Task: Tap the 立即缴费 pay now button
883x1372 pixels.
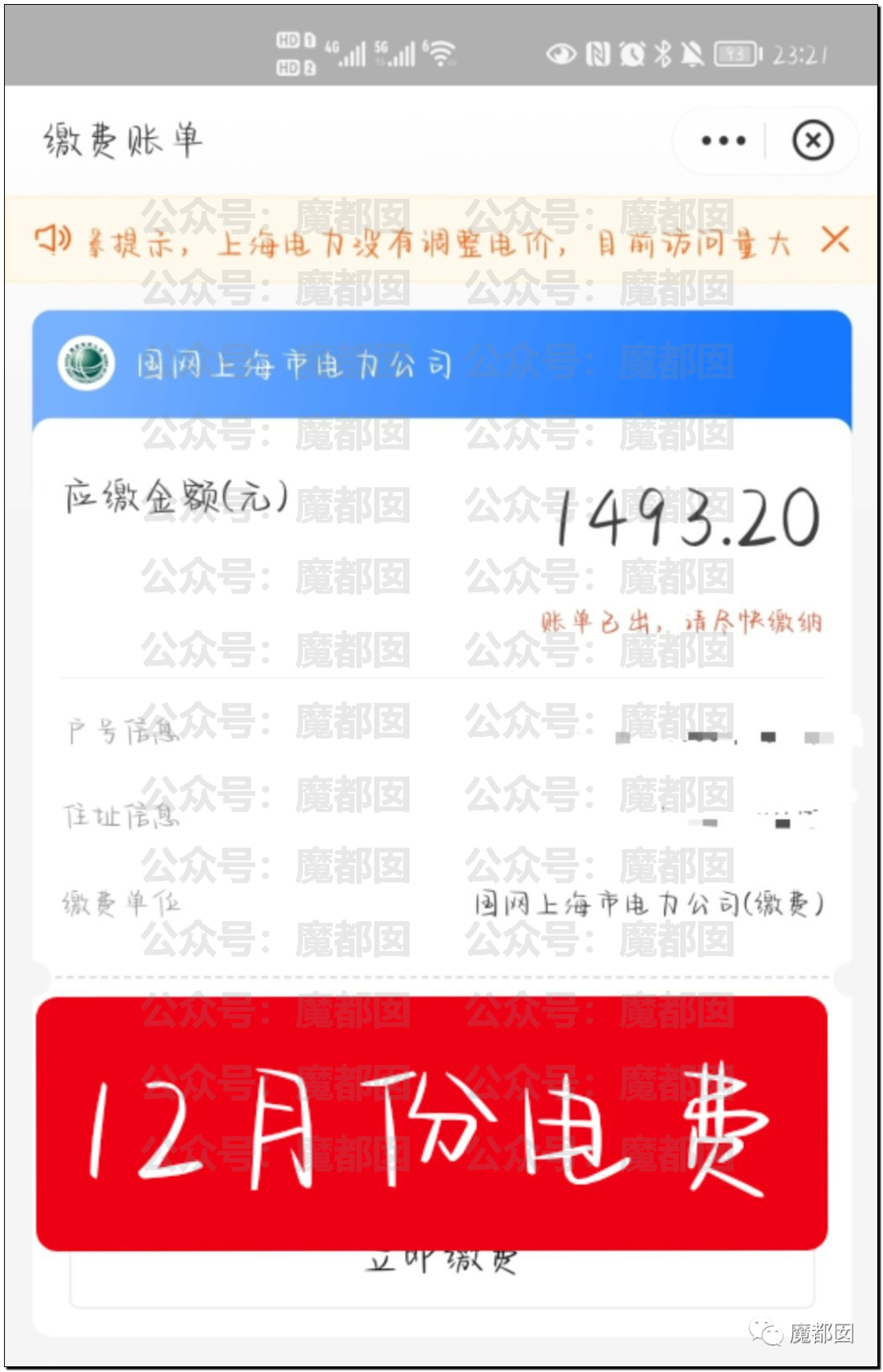Action: (441, 1277)
